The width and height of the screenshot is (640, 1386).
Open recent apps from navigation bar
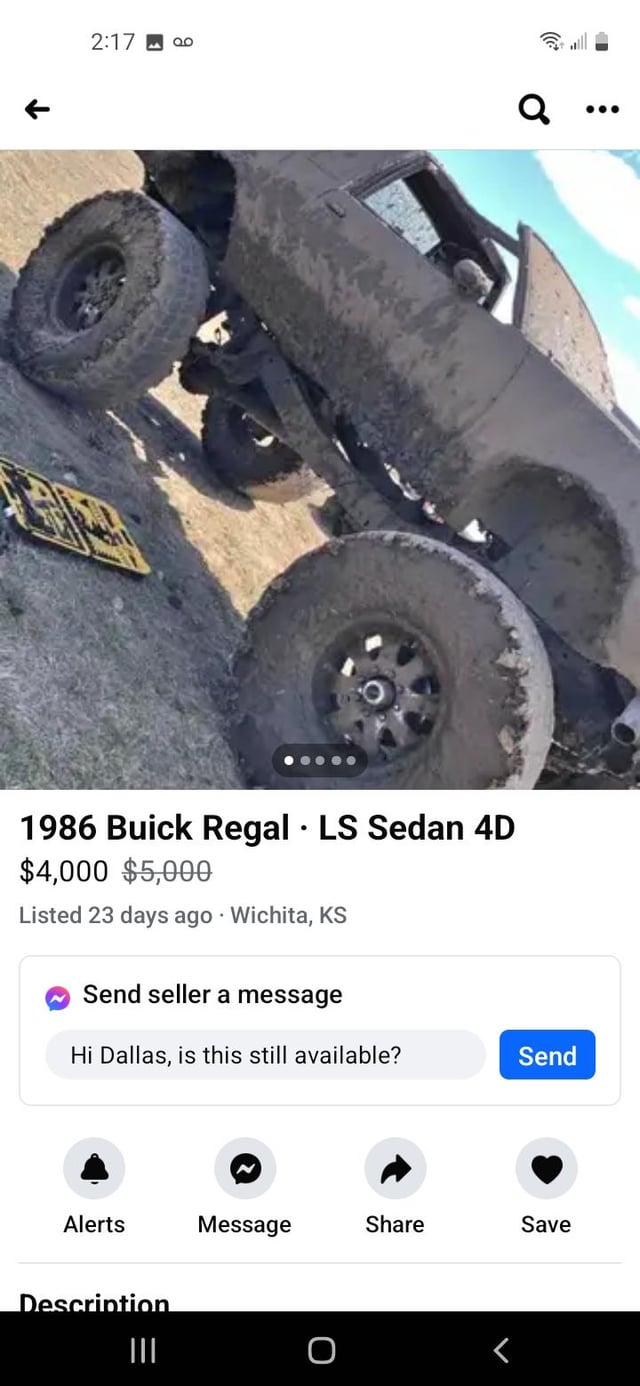[x=143, y=1351]
